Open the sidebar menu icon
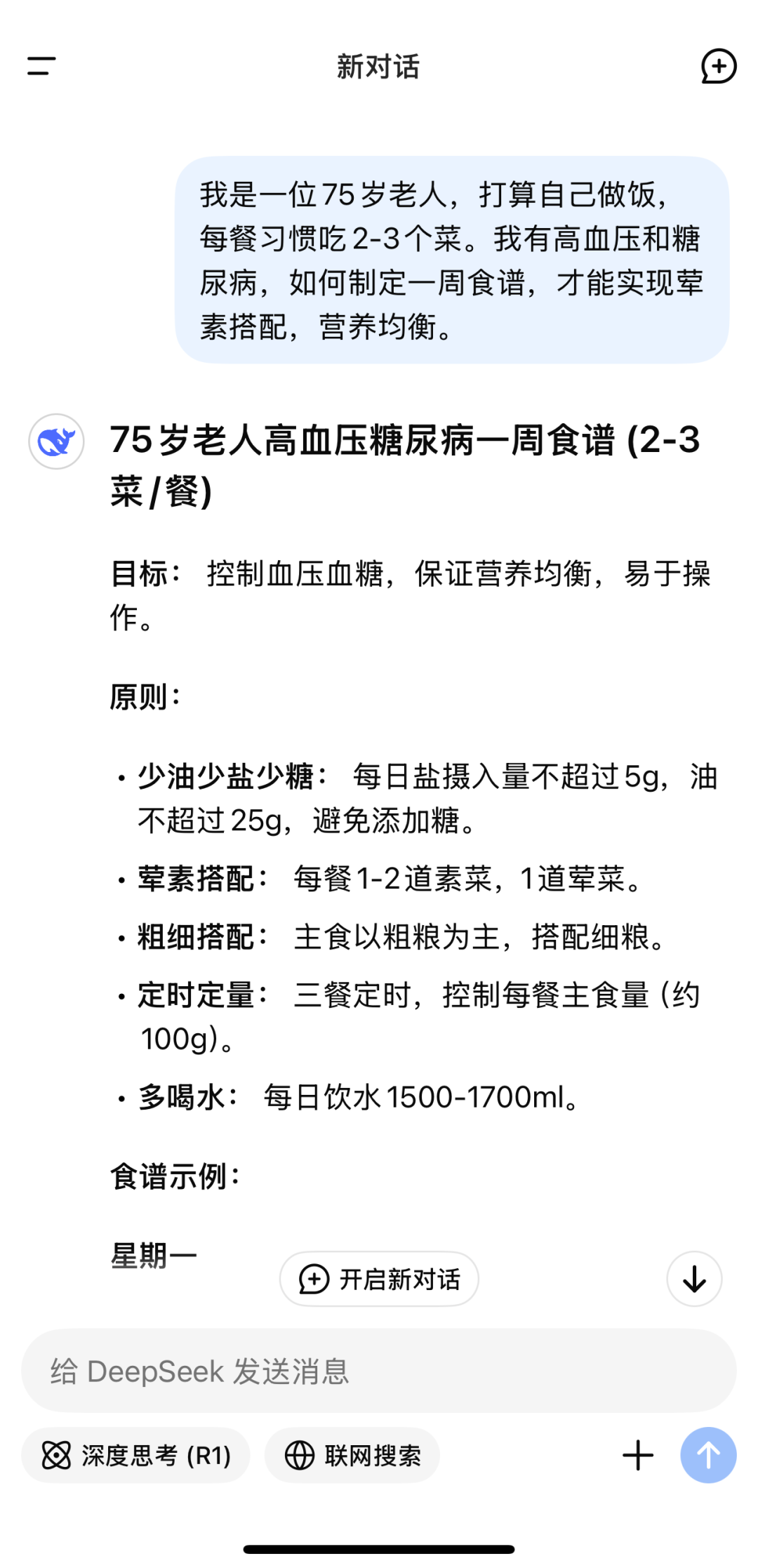 click(x=41, y=67)
